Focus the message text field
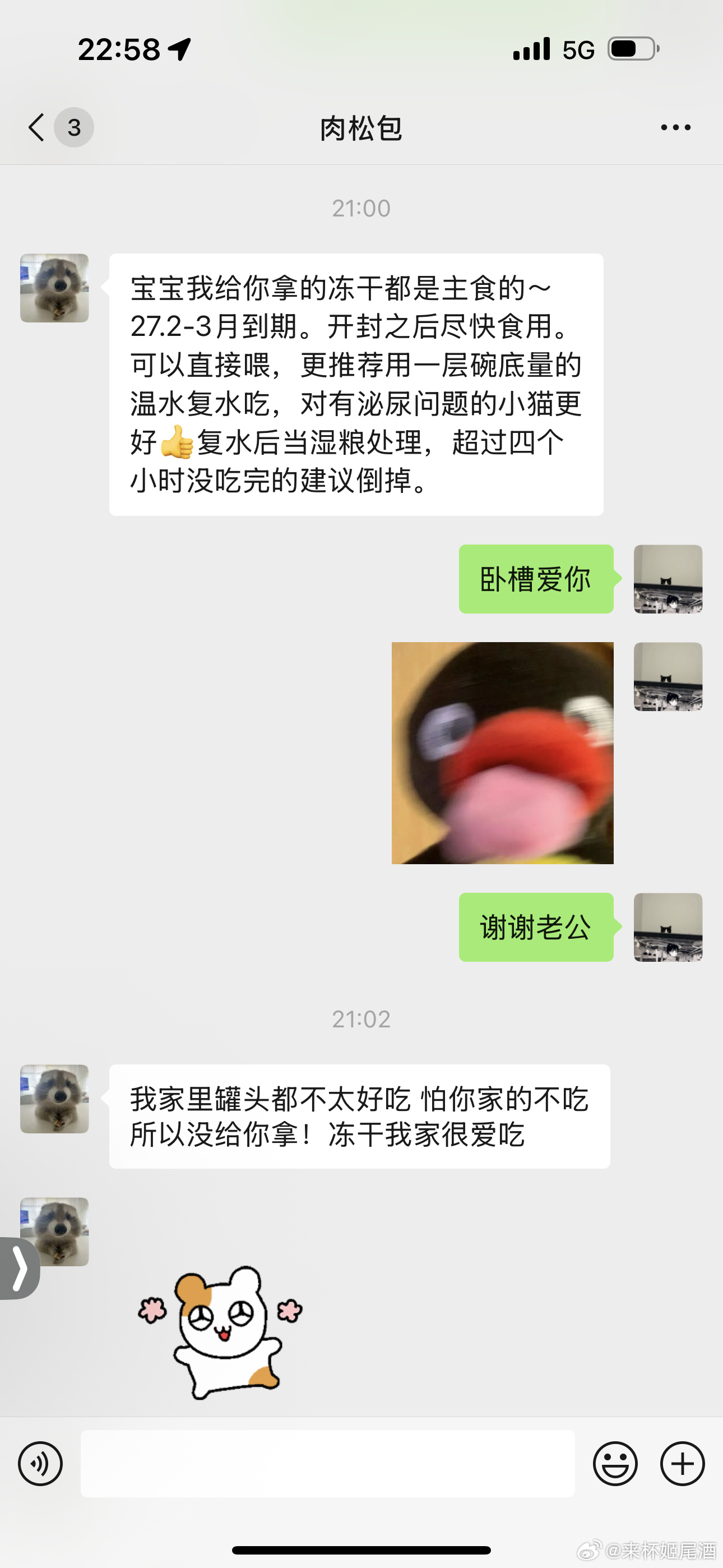The height and width of the screenshot is (1568, 723). tap(327, 1464)
